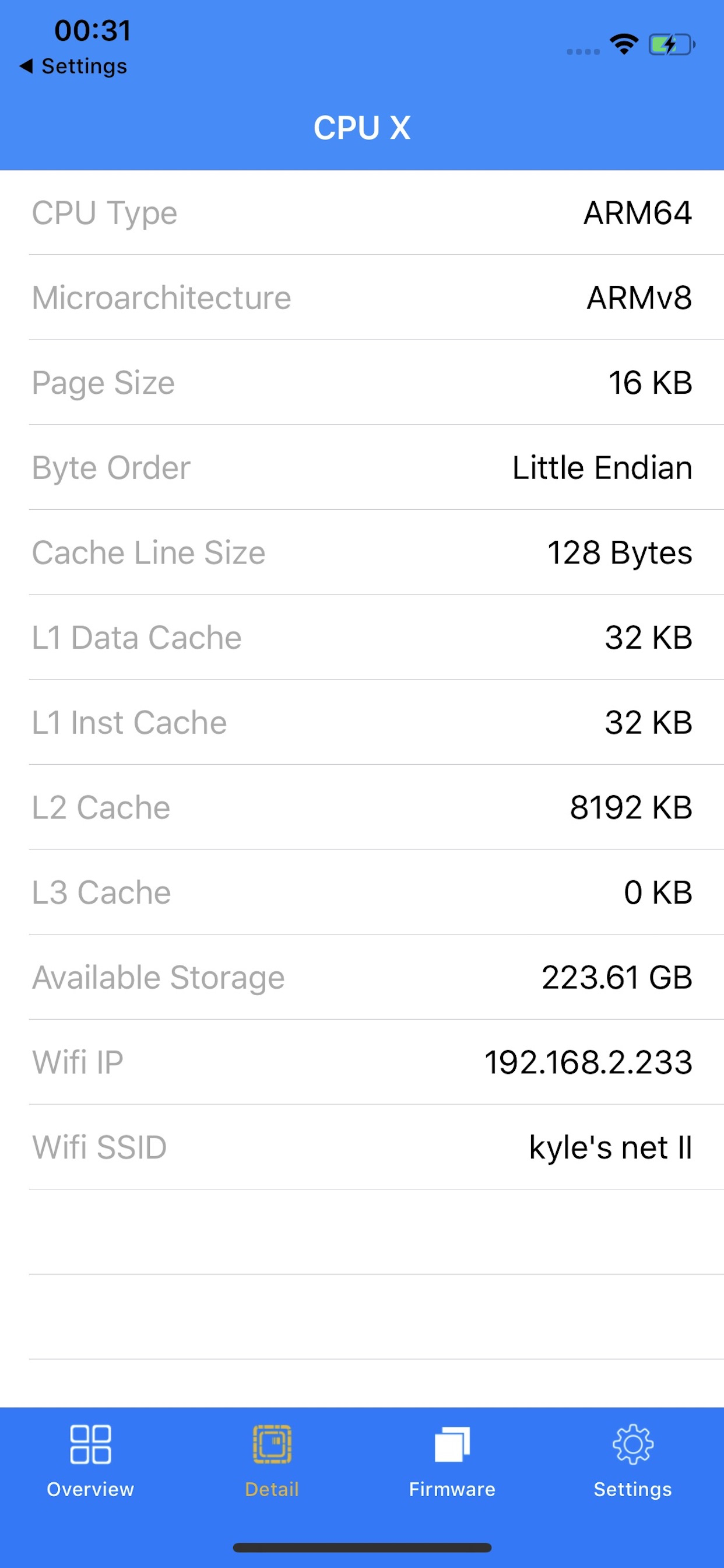Select the Page Size 16 KB entry
724x1568 pixels.
pyautogui.click(x=362, y=382)
